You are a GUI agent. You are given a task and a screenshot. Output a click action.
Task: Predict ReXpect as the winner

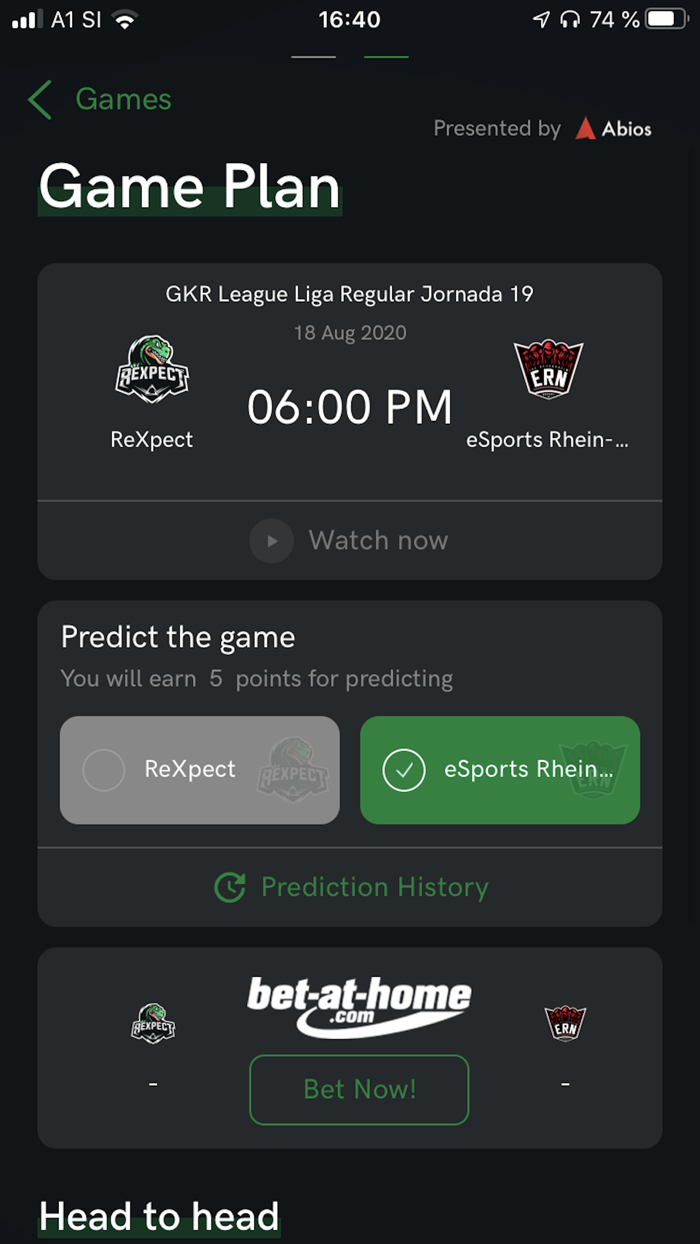200,770
